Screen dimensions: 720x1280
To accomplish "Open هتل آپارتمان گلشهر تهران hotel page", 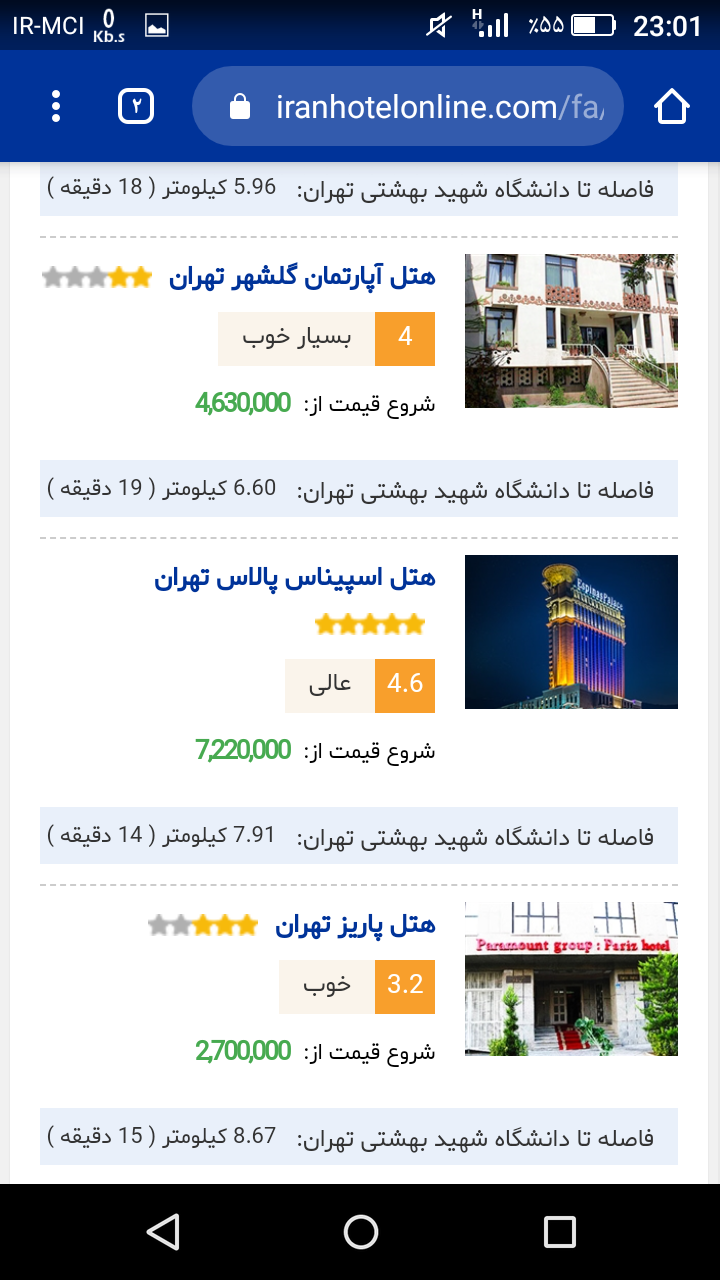I will [302, 277].
